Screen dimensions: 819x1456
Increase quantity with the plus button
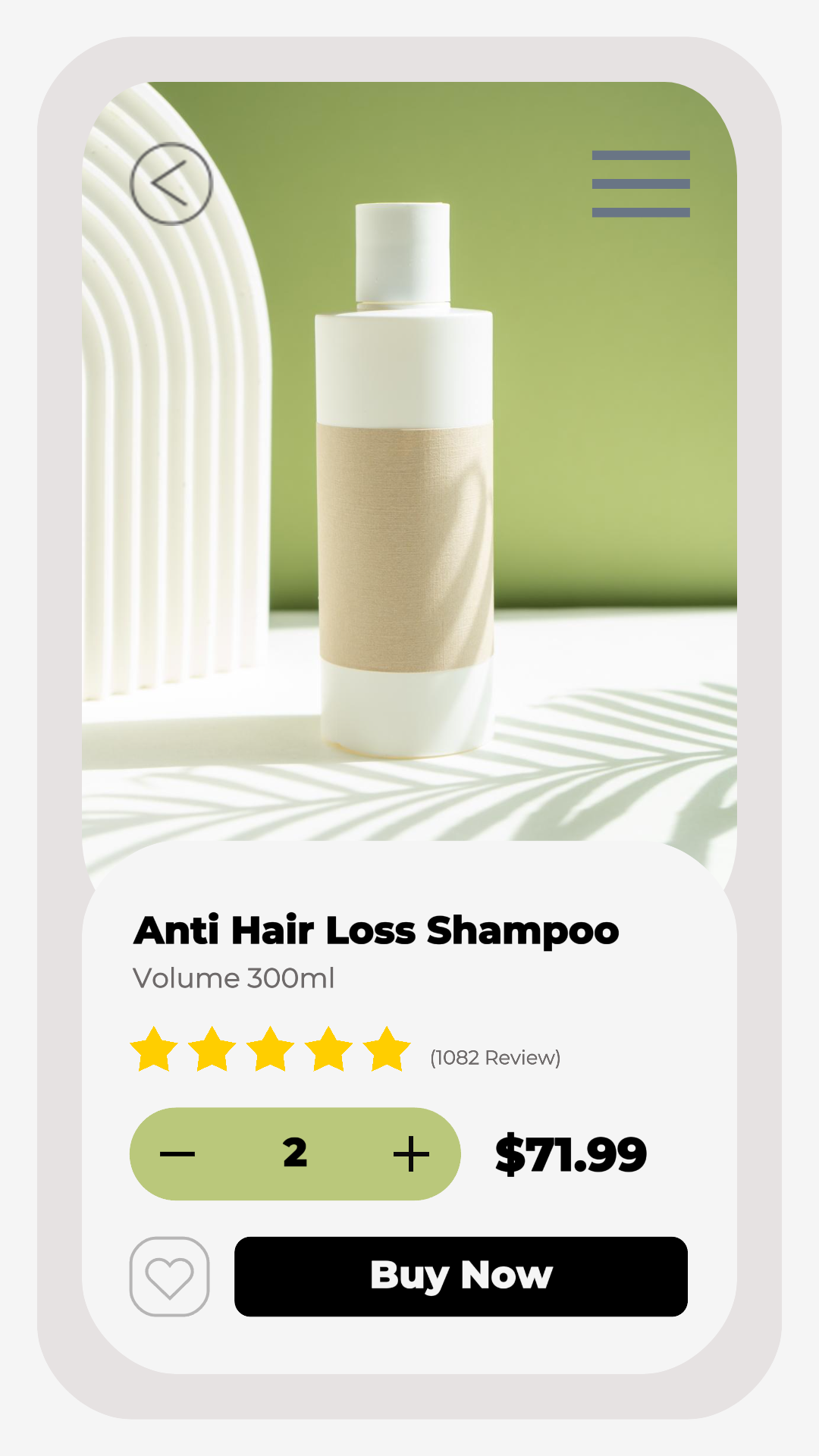tap(411, 1154)
